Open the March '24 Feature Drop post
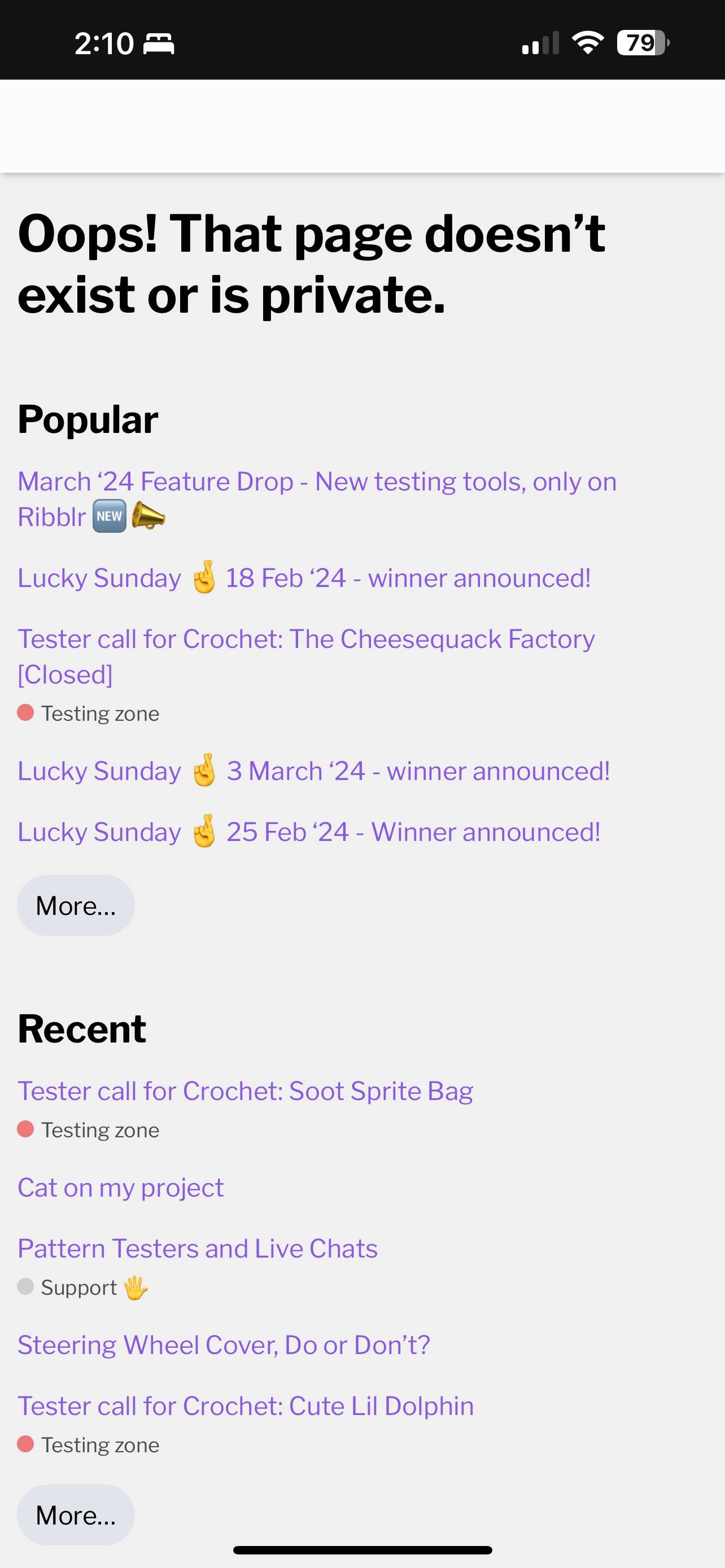This screenshot has height=1568, width=725. coord(317,499)
